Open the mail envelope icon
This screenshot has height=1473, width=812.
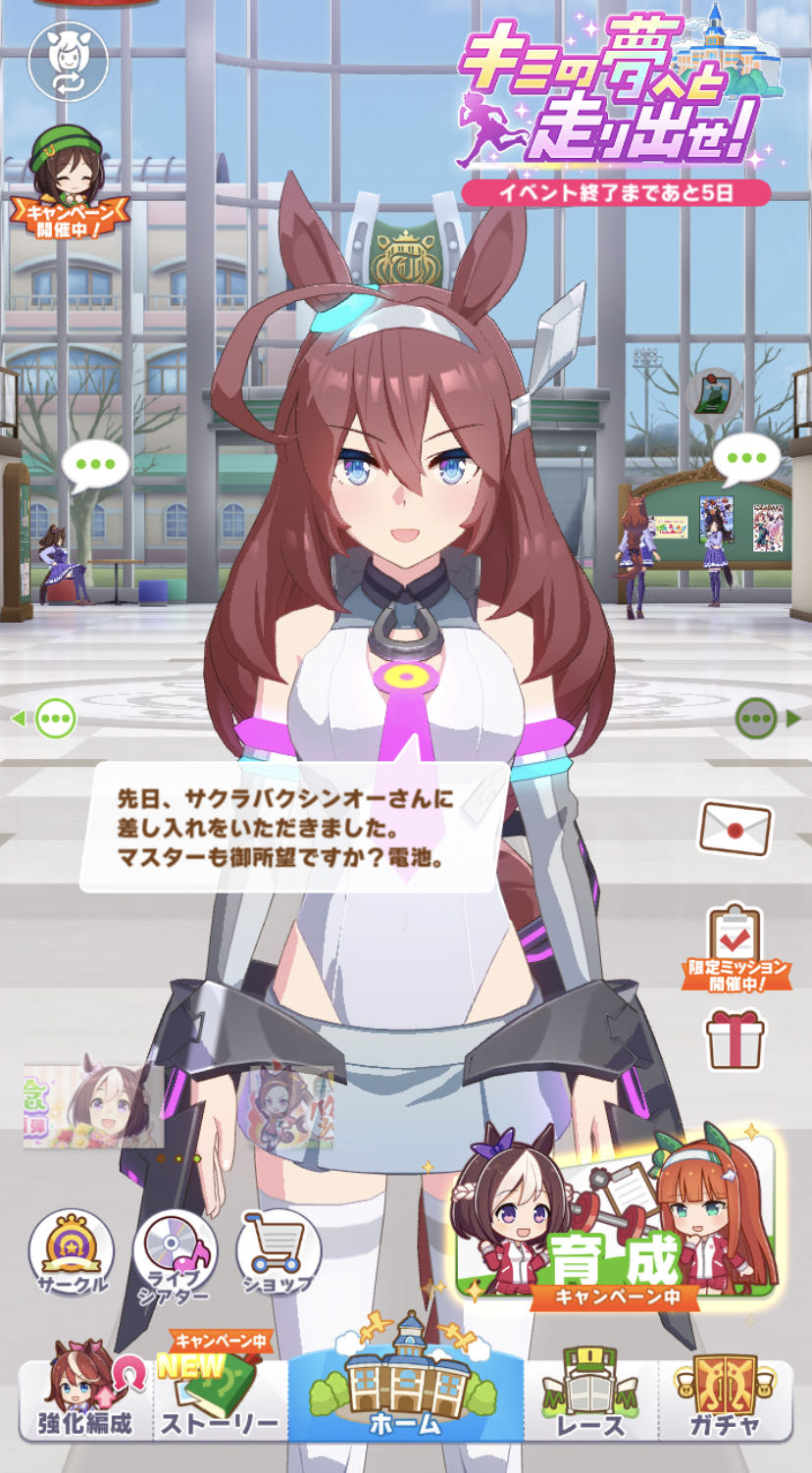pyautogui.click(x=735, y=829)
